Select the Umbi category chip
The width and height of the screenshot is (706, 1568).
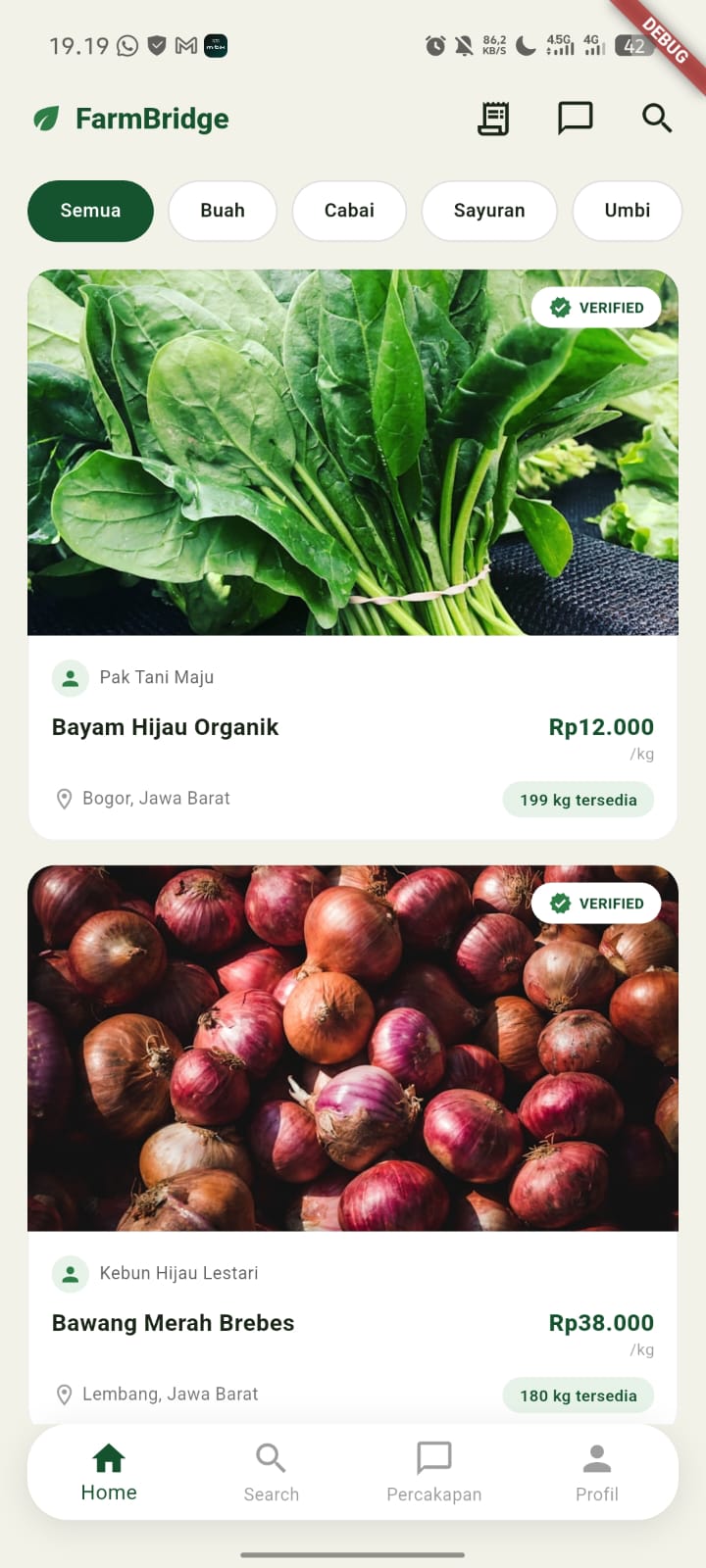click(x=628, y=211)
